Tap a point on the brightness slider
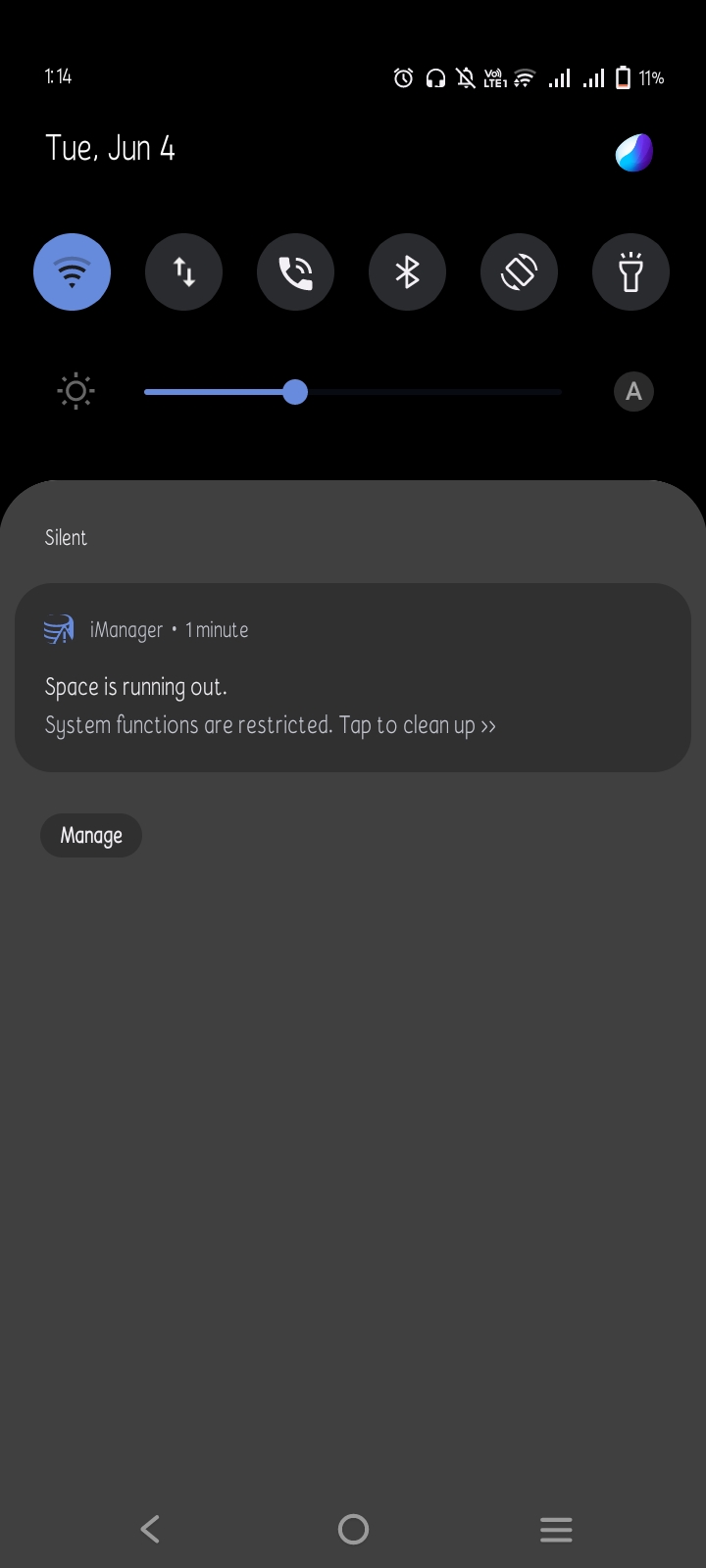The width and height of the screenshot is (706, 1568). pyautogui.click(x=353, y=392)
